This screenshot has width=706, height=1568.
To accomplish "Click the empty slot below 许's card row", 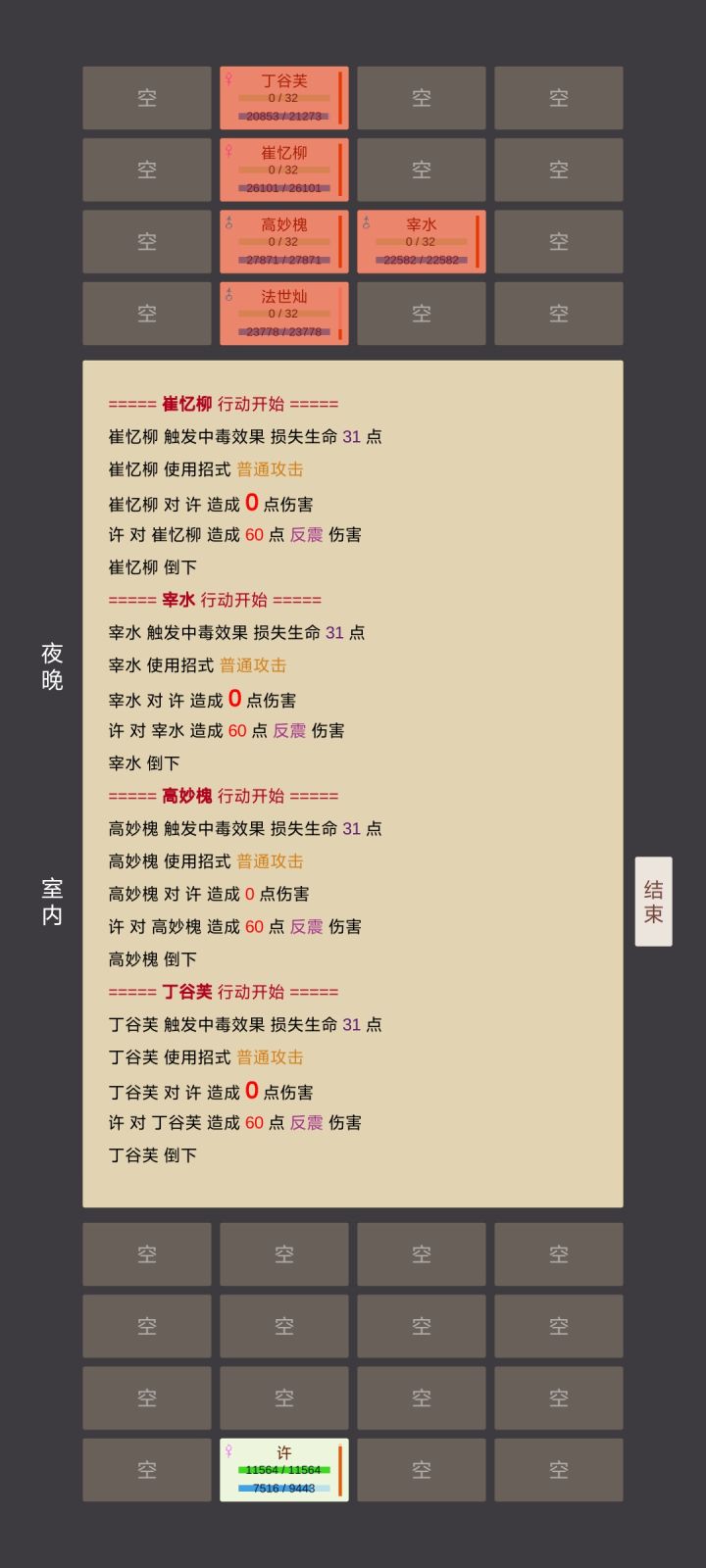I will [146, 1470].
